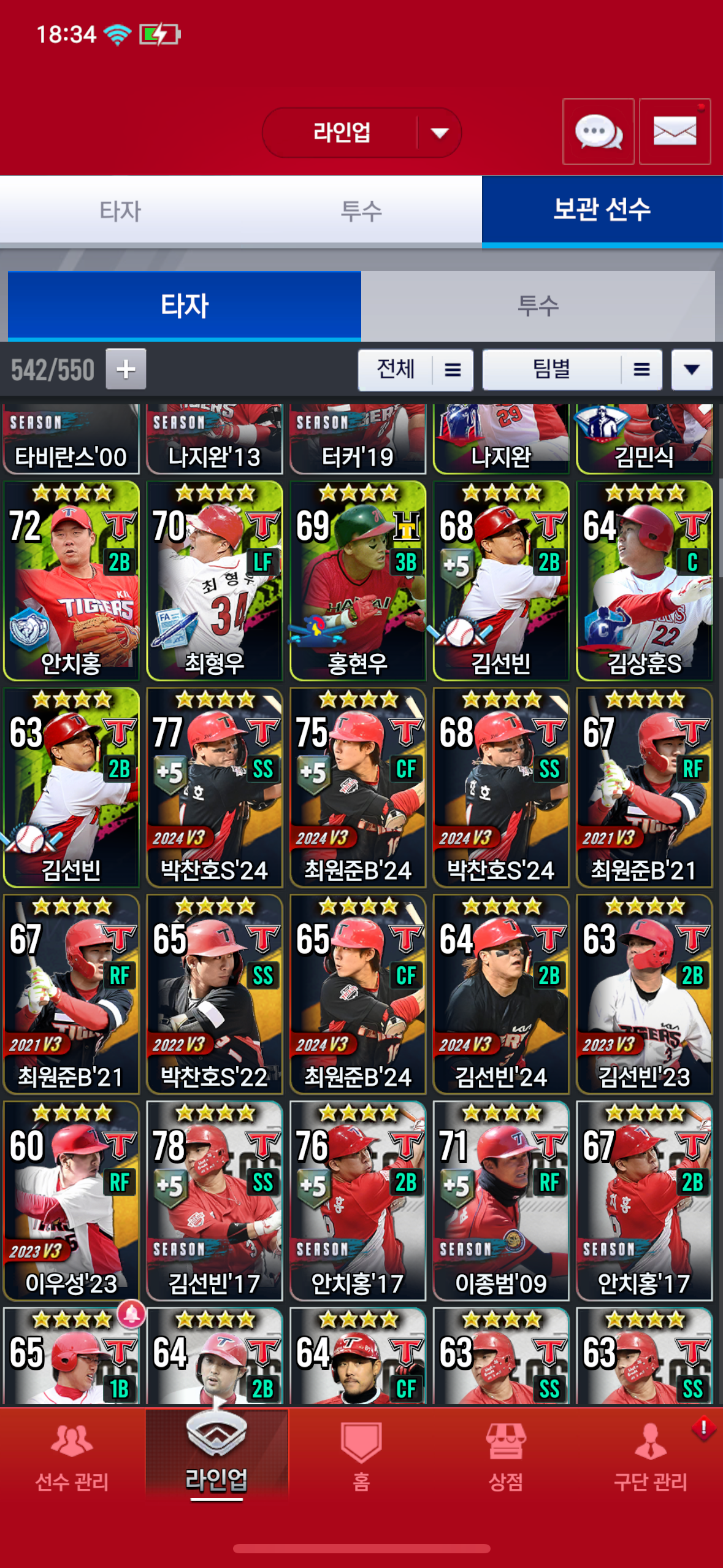Select the 보관 선수 tab
The width and height of the screenshot is (723, 1568).
(602, 210)
